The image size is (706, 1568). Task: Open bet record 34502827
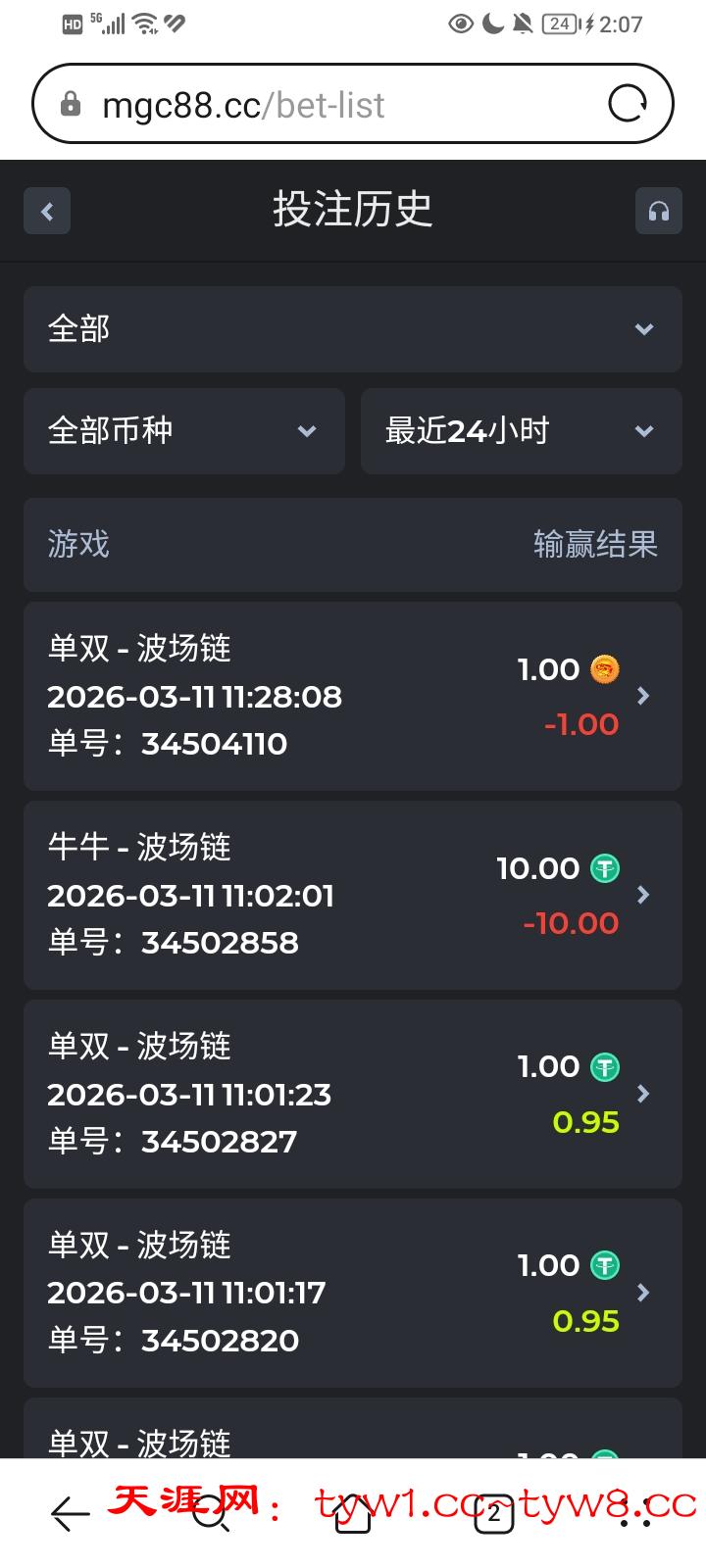(x=352, y=1094)
